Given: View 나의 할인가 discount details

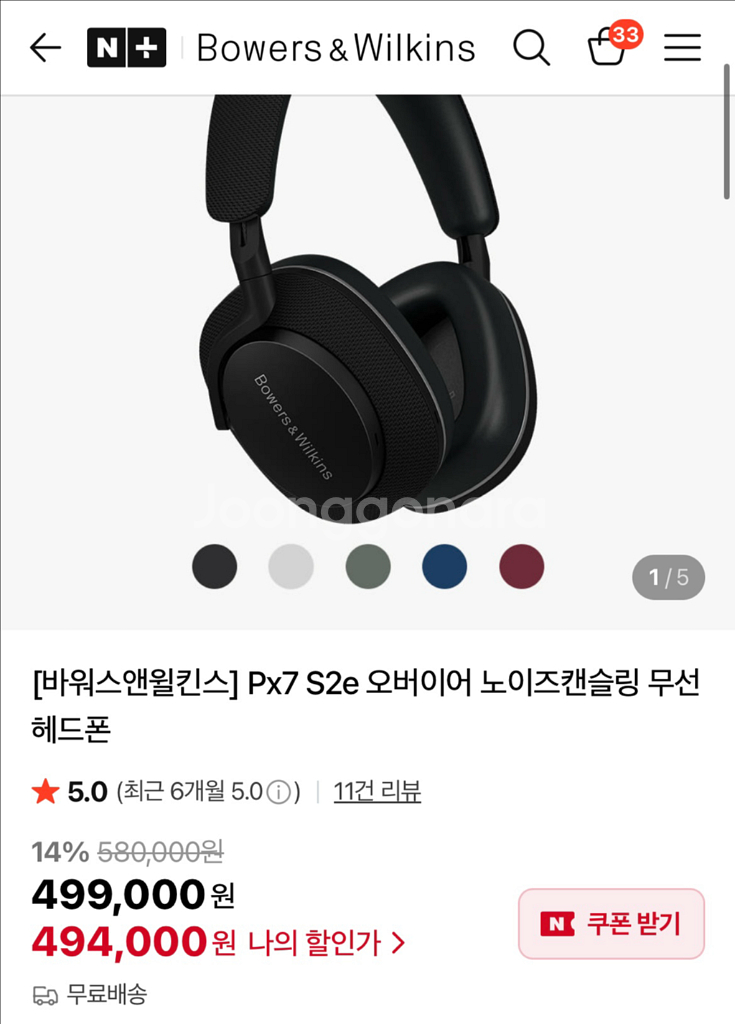Looking at the screenshot, I should pyautogui.click(x=326, y=942).
